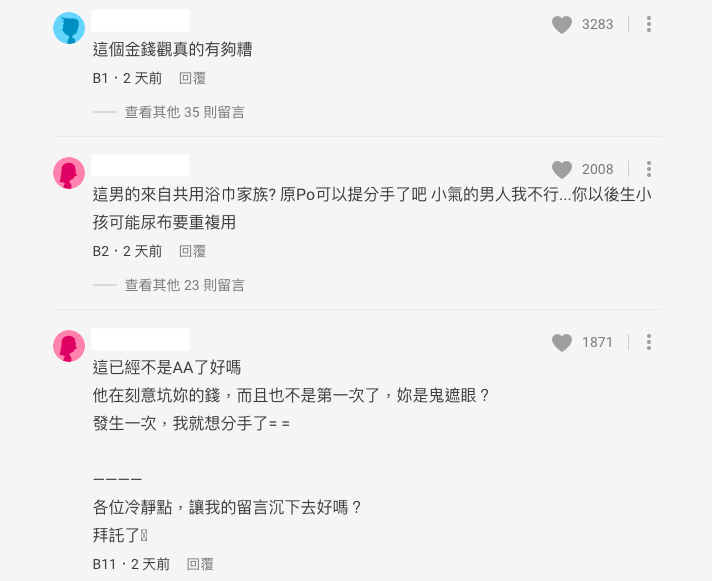This screenshot has height=581, width=712.
Task: Open the pink avatar of commenter B2
Action: (68, 173)
